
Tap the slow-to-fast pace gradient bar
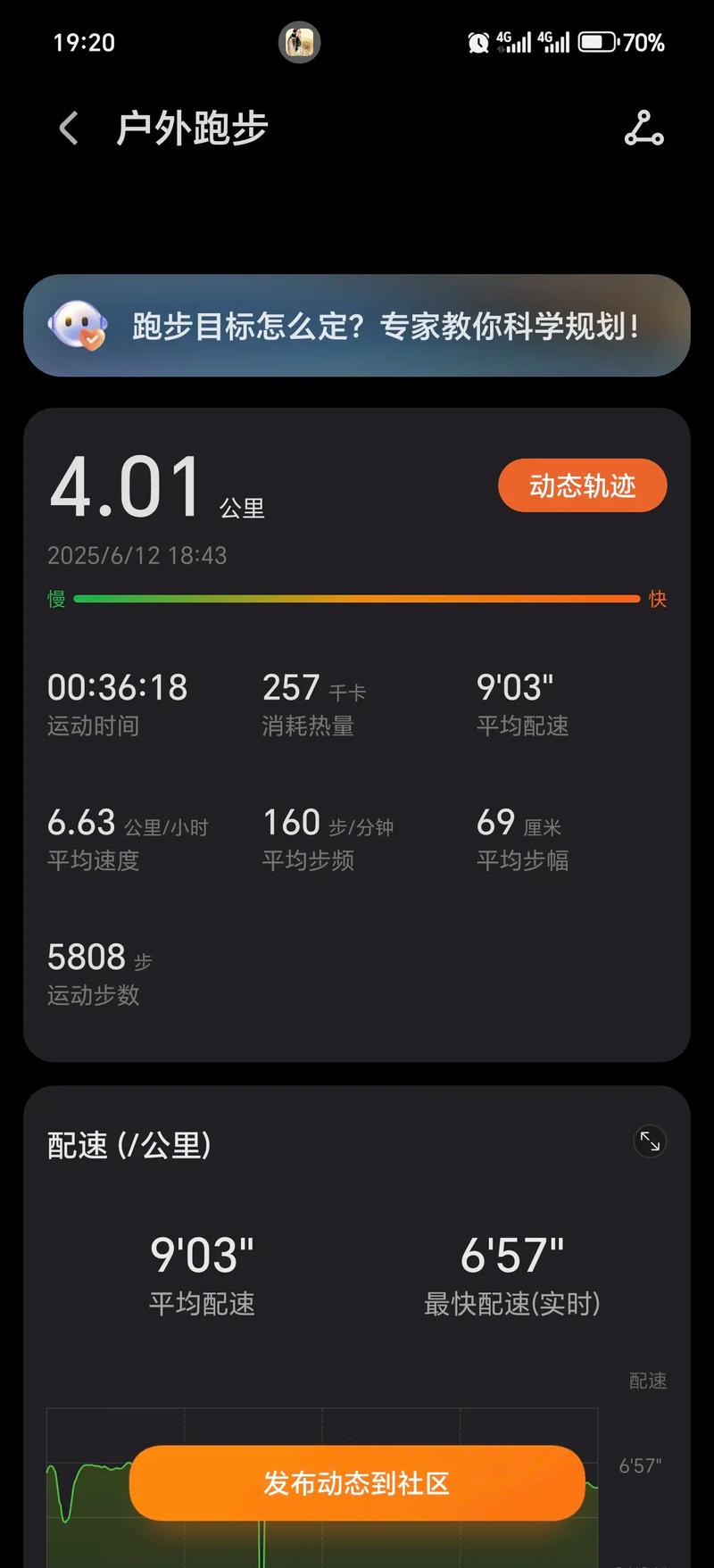[357, 599]
